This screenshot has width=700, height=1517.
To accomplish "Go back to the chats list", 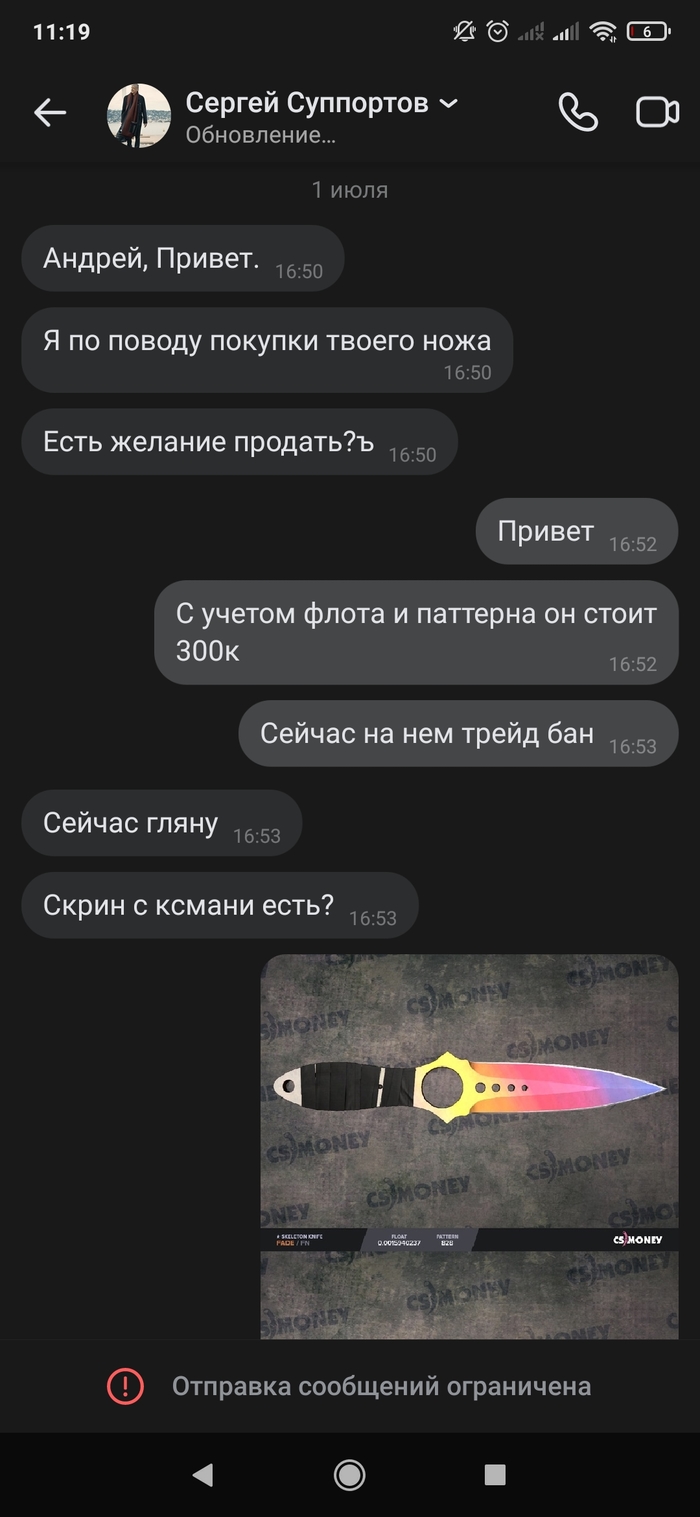I will [x=50, y=113].
